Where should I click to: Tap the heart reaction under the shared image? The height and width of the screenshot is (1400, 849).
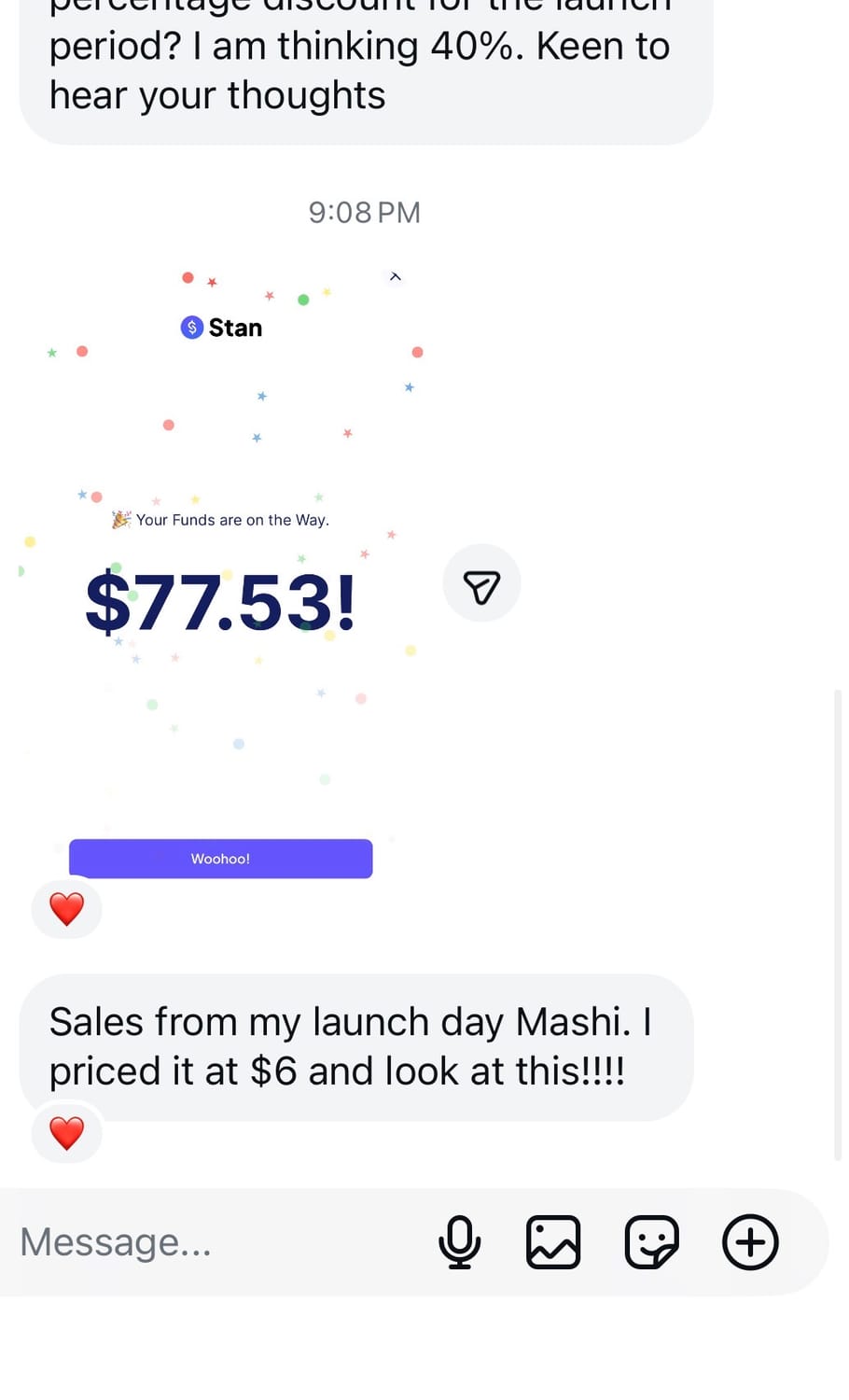(x=66, y=908)
